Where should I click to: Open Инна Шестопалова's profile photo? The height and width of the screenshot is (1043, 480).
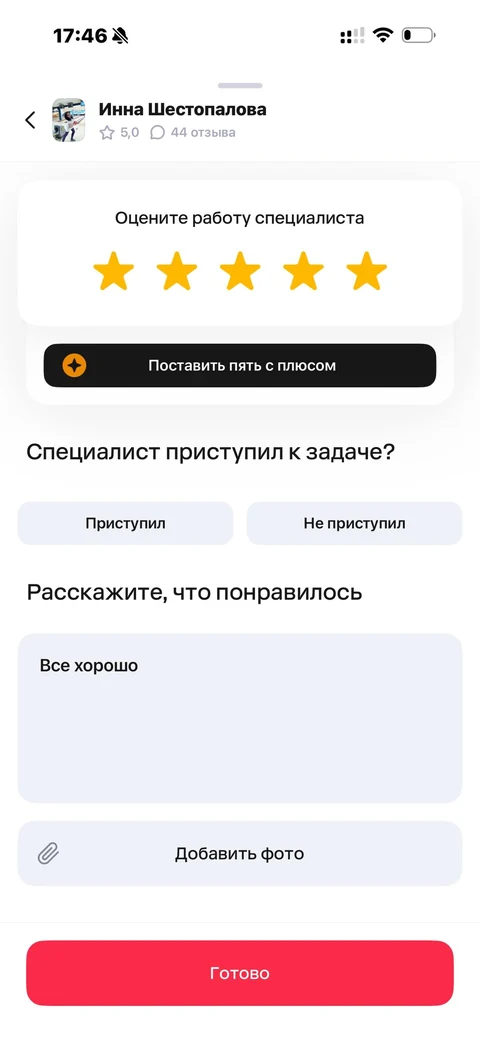[x=69, y=120]
